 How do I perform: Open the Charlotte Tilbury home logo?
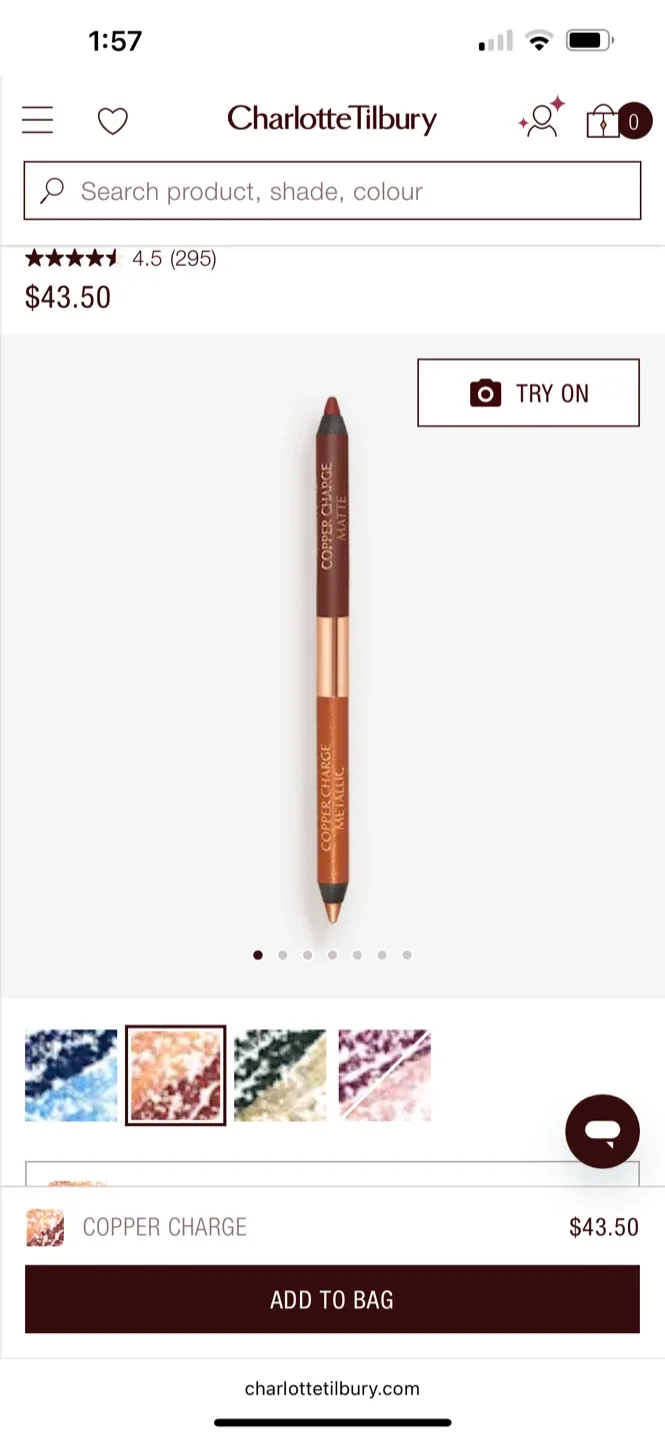pyautogui.click(x=332, y=120)
